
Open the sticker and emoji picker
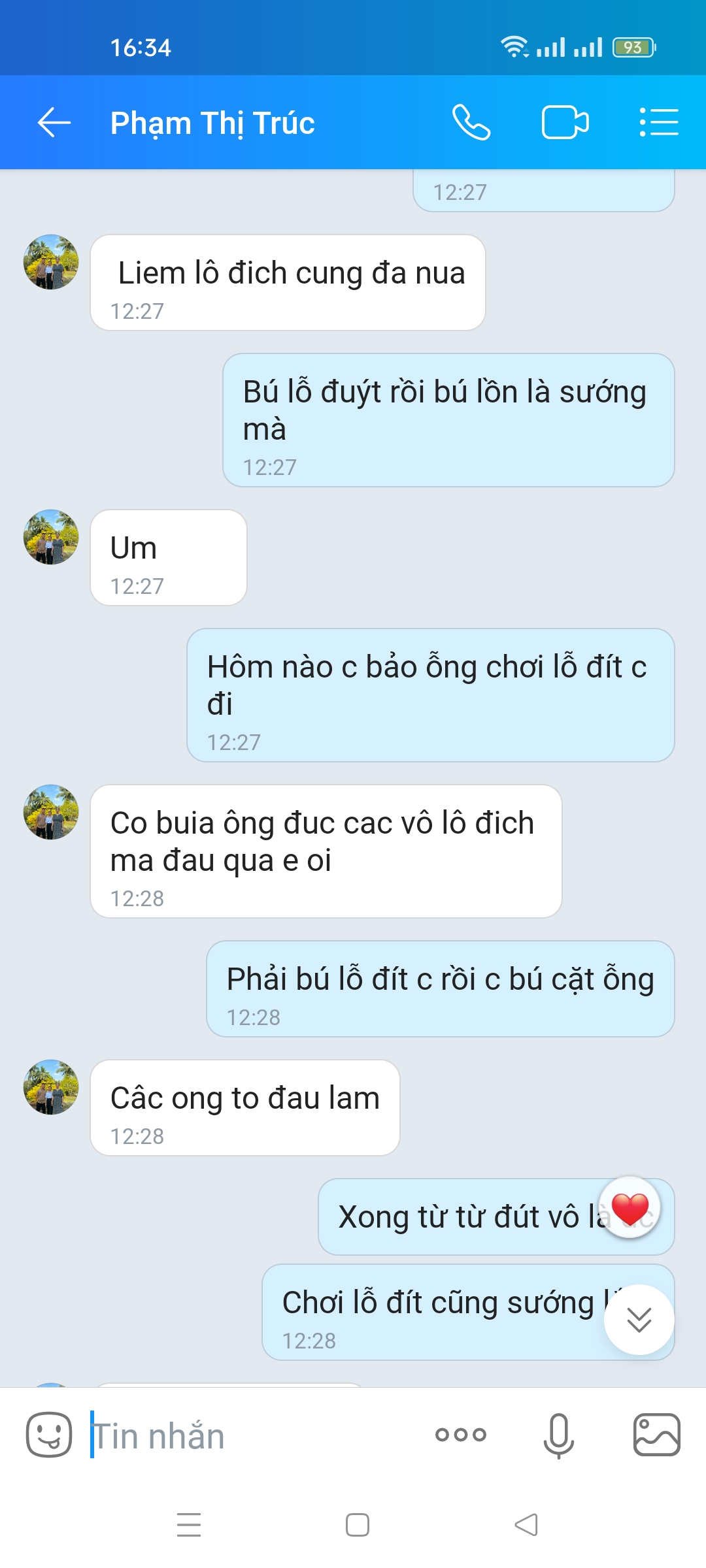click(49, 1435)
